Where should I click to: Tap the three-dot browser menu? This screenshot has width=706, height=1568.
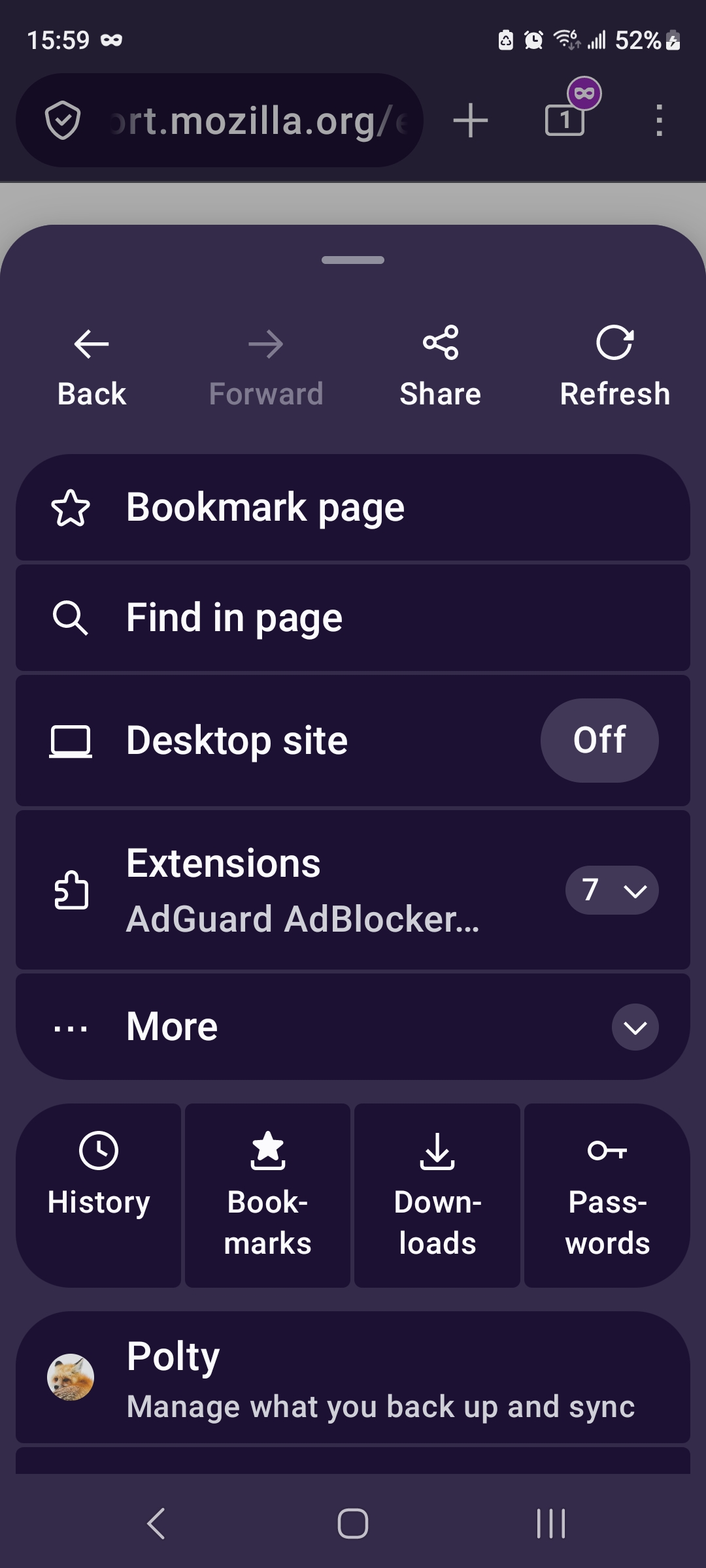tap(659, 121)
